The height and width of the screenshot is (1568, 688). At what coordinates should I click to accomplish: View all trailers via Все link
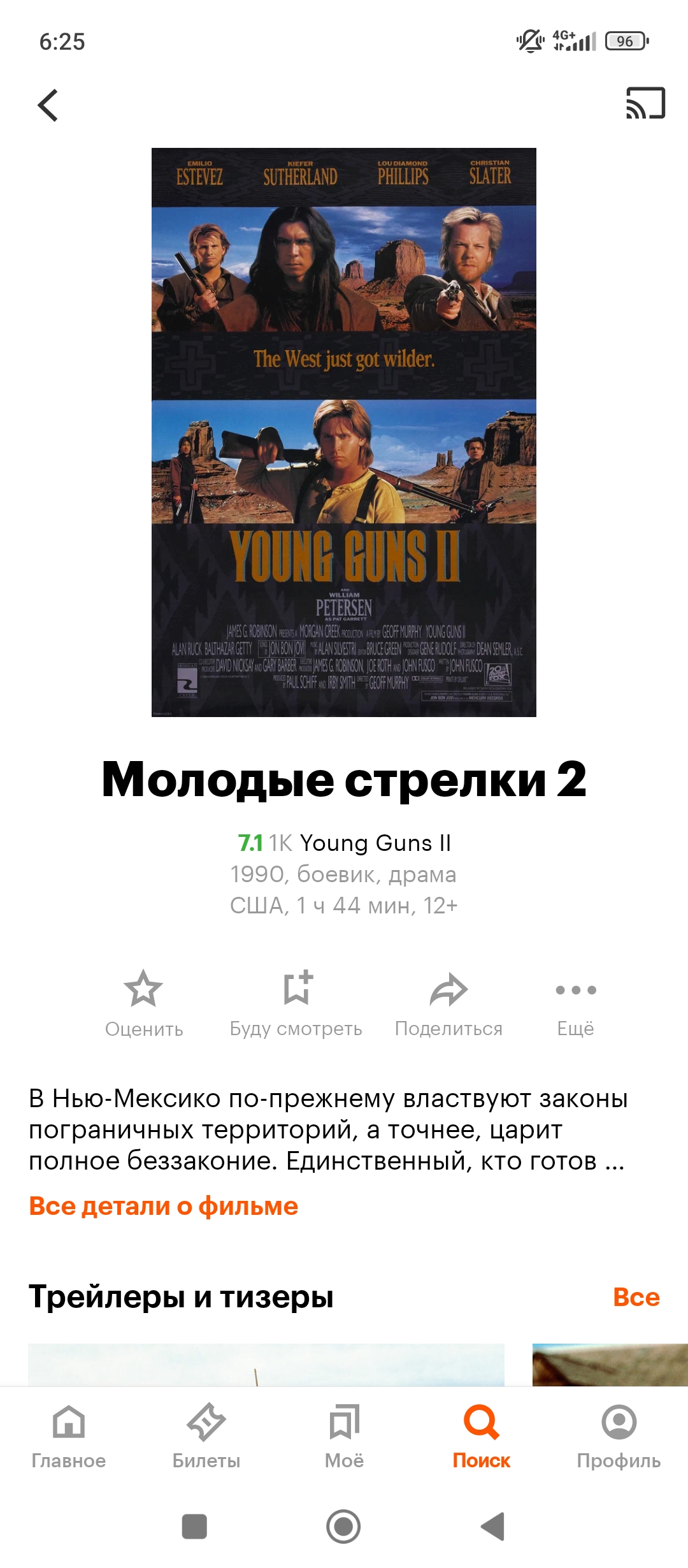tap(636, 1296)
